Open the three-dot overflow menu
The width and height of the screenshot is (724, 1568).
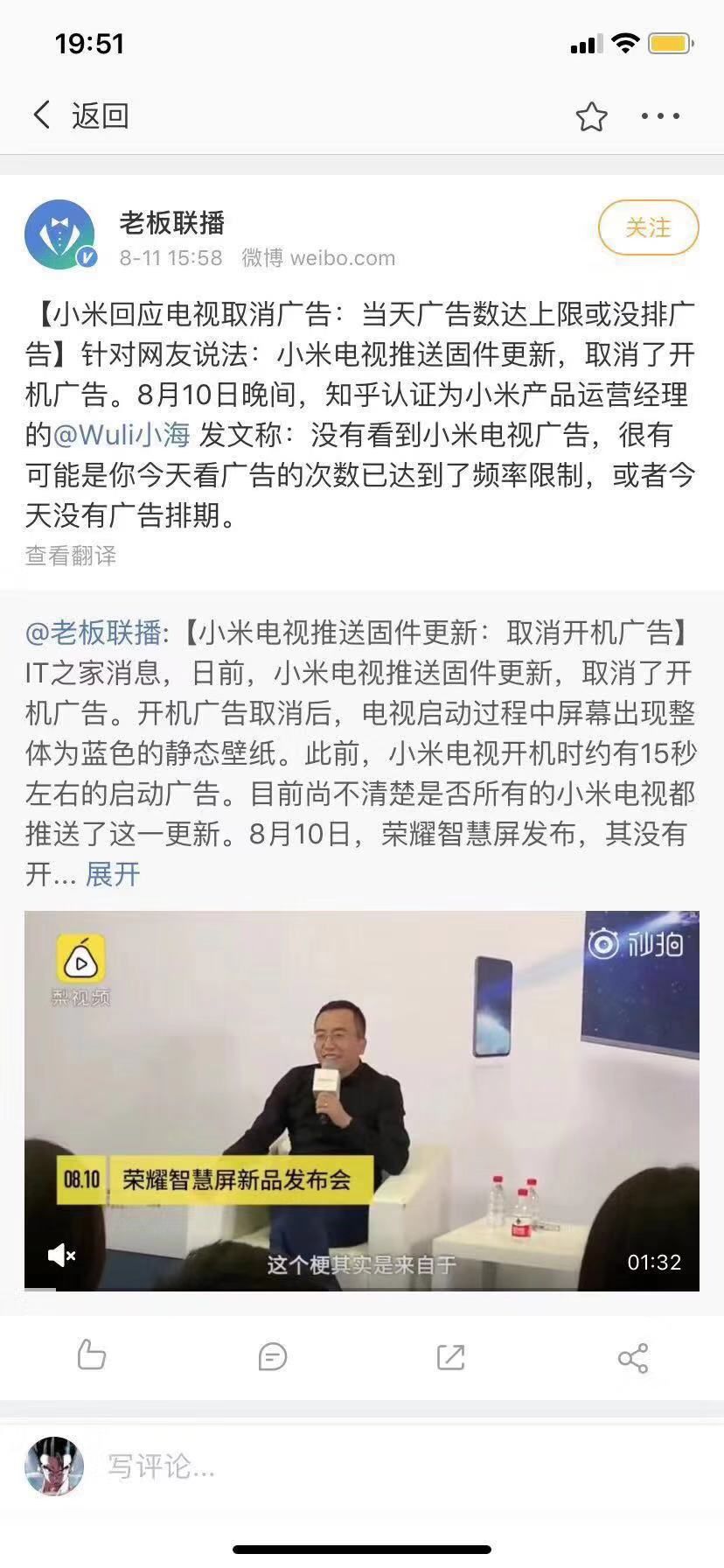click(660, 116)
